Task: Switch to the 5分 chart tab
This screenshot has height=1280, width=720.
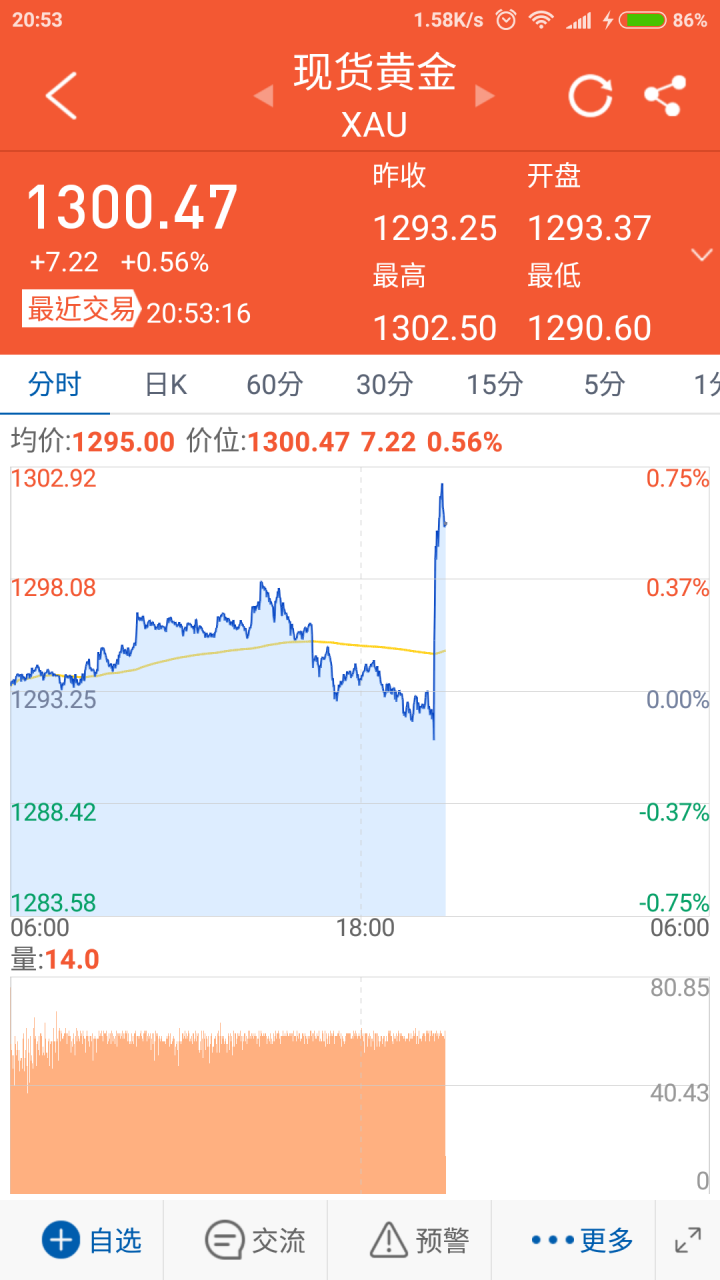Action: 604,384
